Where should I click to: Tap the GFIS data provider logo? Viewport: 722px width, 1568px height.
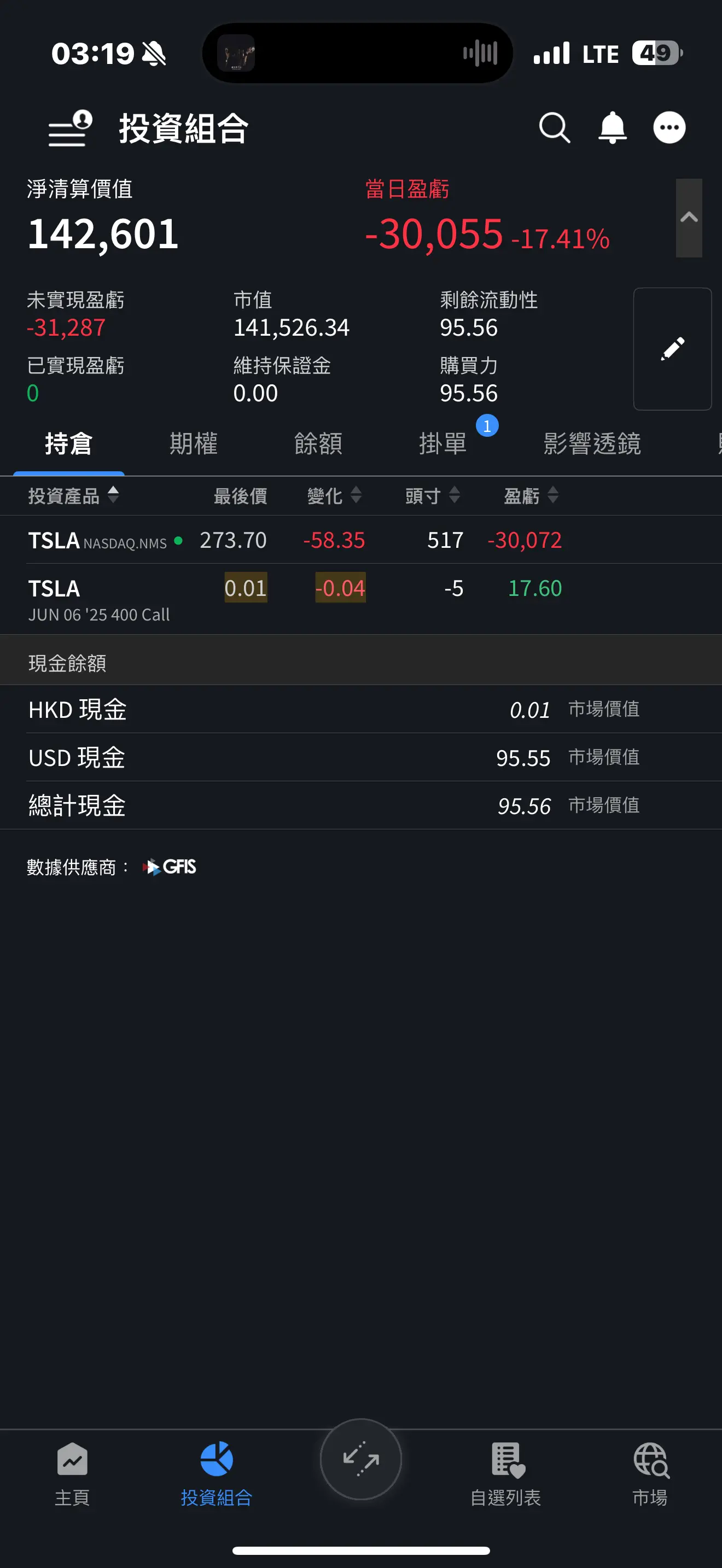pyautogui.click(x=168, y=867)
